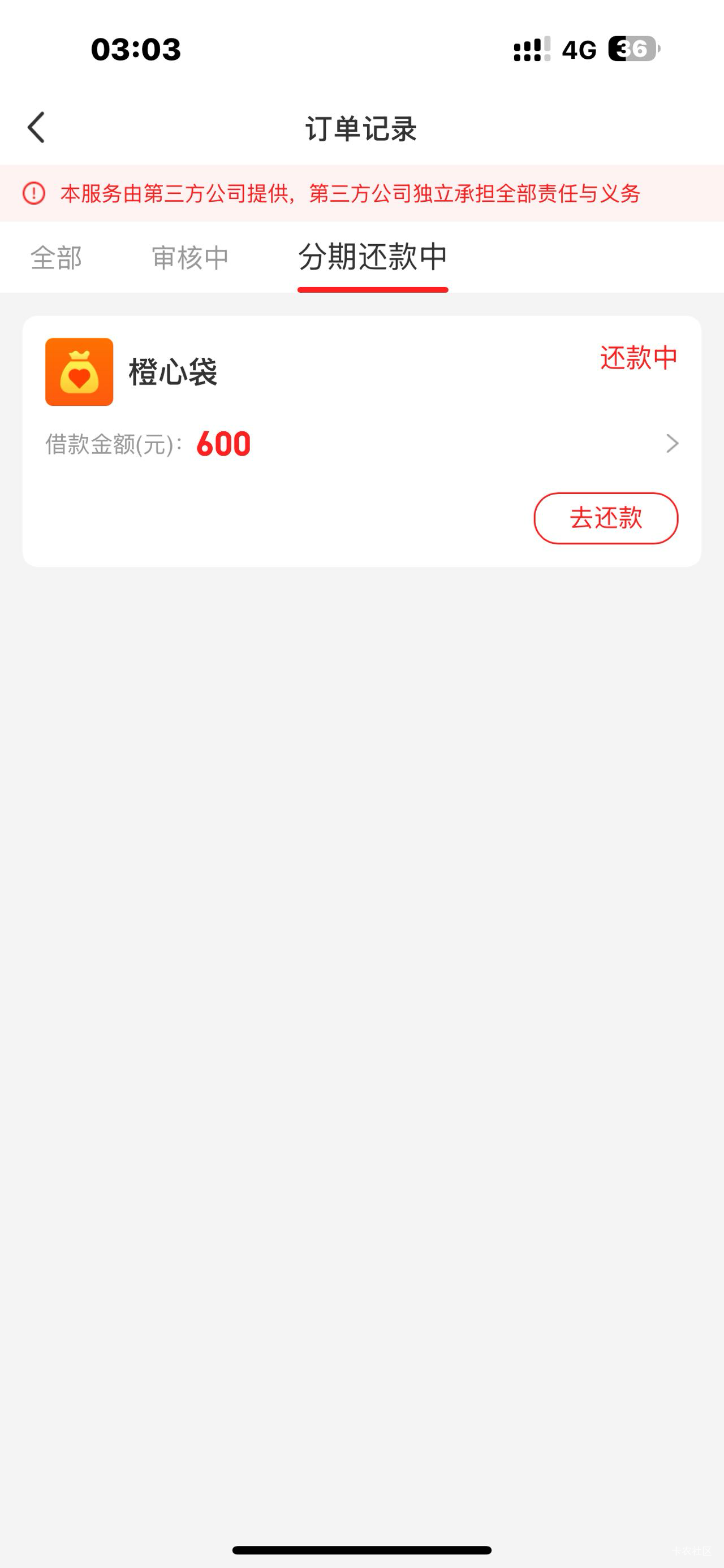Screen dimensions: 724x1568
Task: Tap the 去还款 button
Action: coord(605,518)
